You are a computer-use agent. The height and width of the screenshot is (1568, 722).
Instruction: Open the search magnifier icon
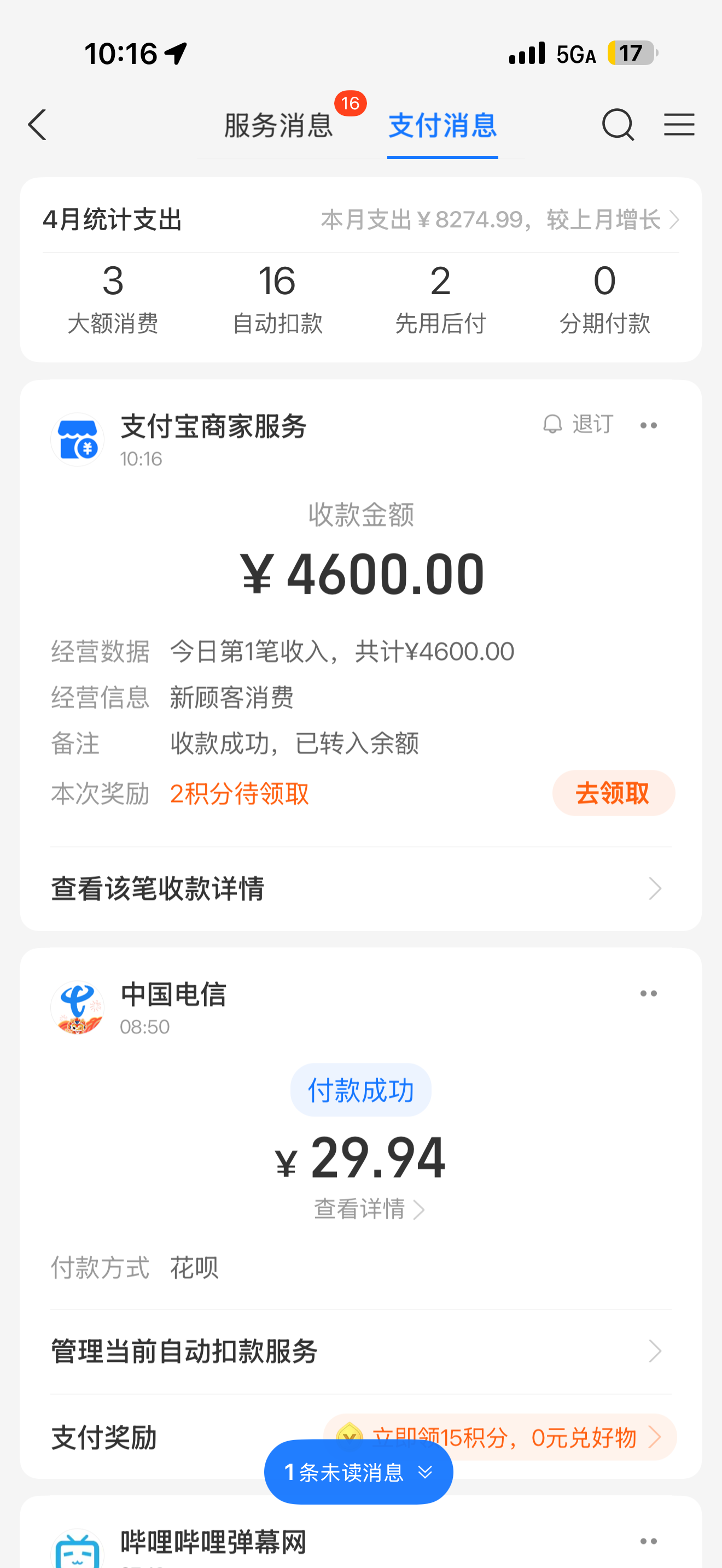618,125
